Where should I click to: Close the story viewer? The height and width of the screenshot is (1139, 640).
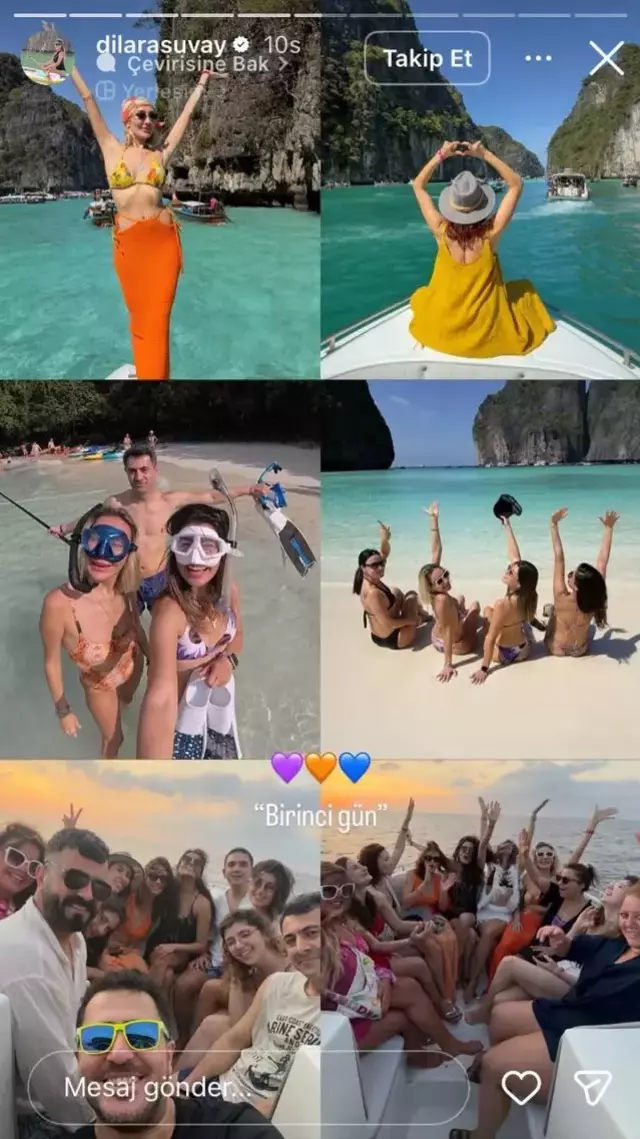coord(606,58)
